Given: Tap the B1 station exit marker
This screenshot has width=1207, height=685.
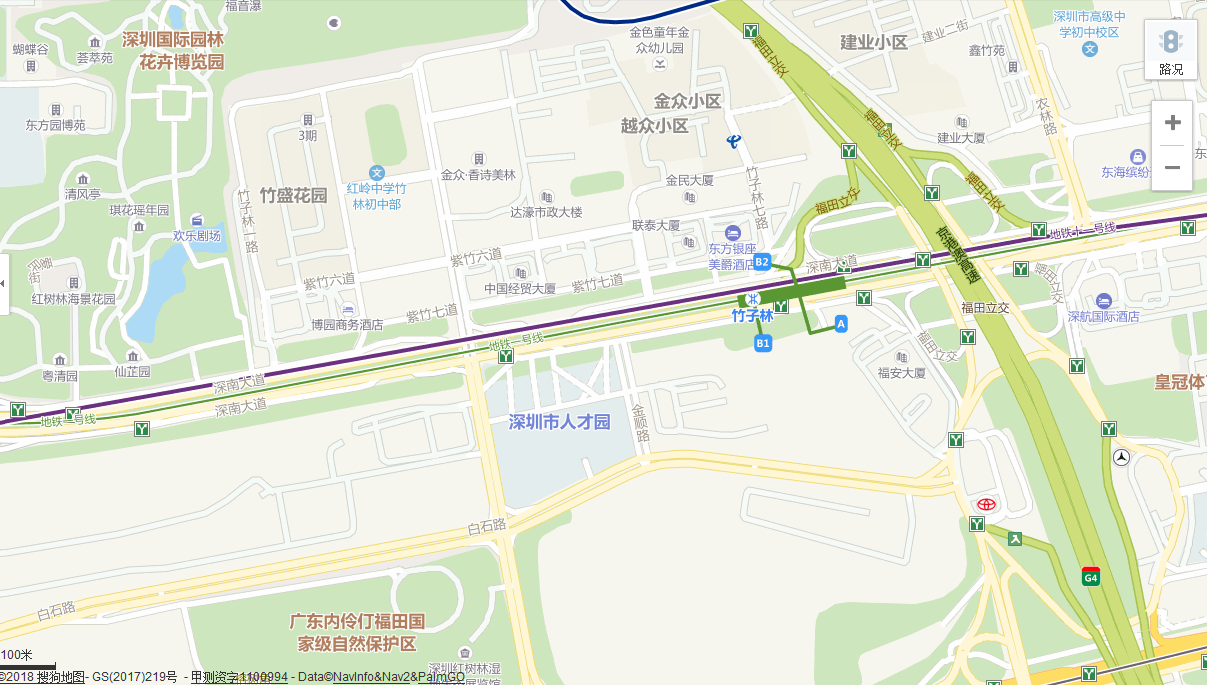Looking at the screenshot, I should pos(763,343).
